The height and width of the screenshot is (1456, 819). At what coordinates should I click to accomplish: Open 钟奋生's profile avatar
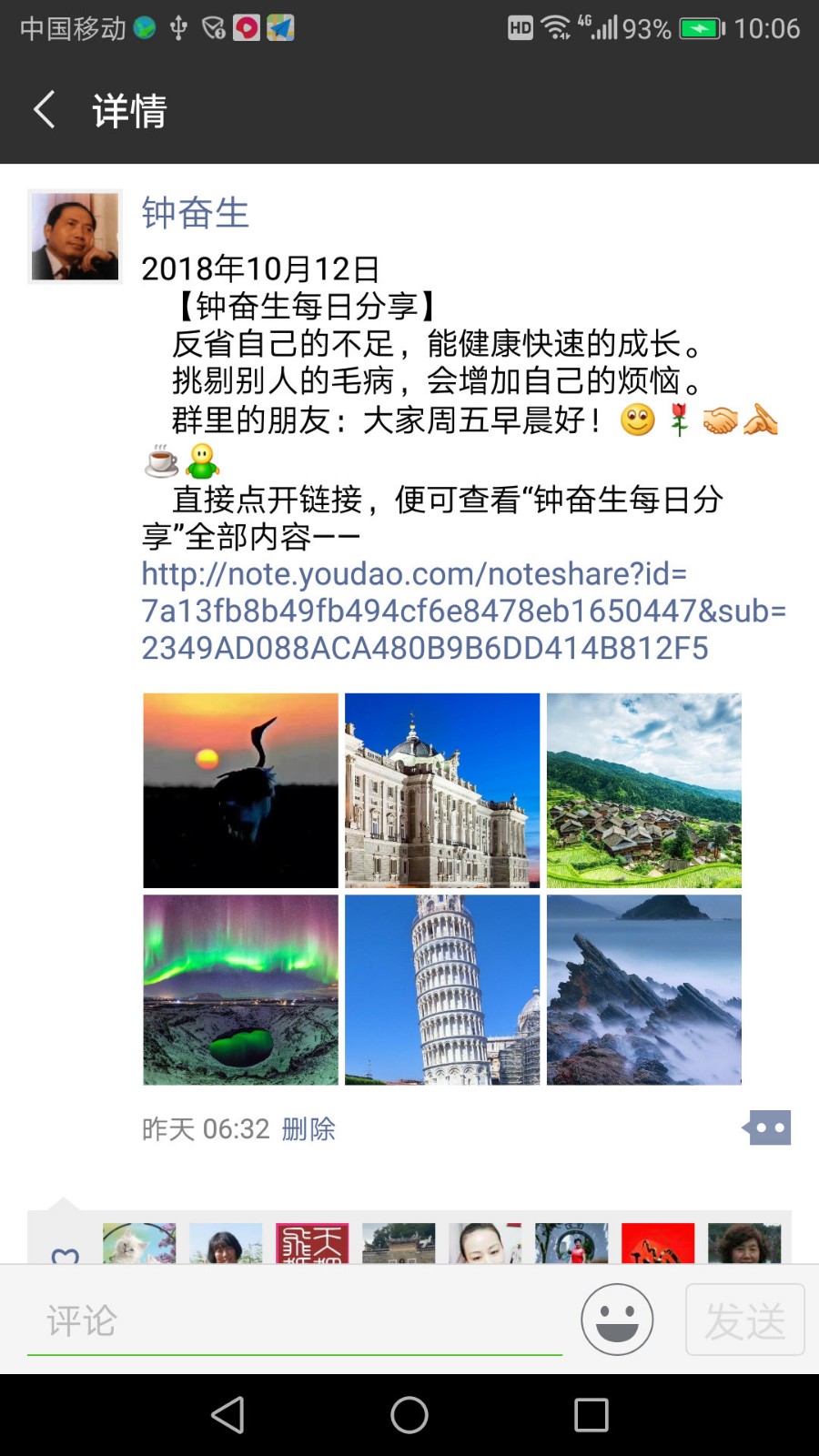tap(76, 237)
